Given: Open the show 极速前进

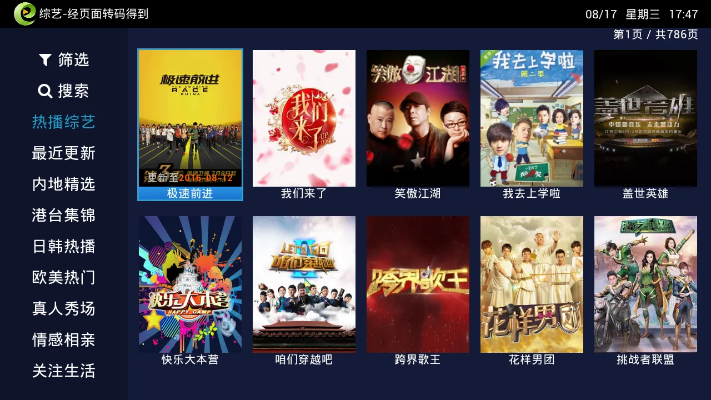Looking at the screenshot, I should tap(190, 118).
